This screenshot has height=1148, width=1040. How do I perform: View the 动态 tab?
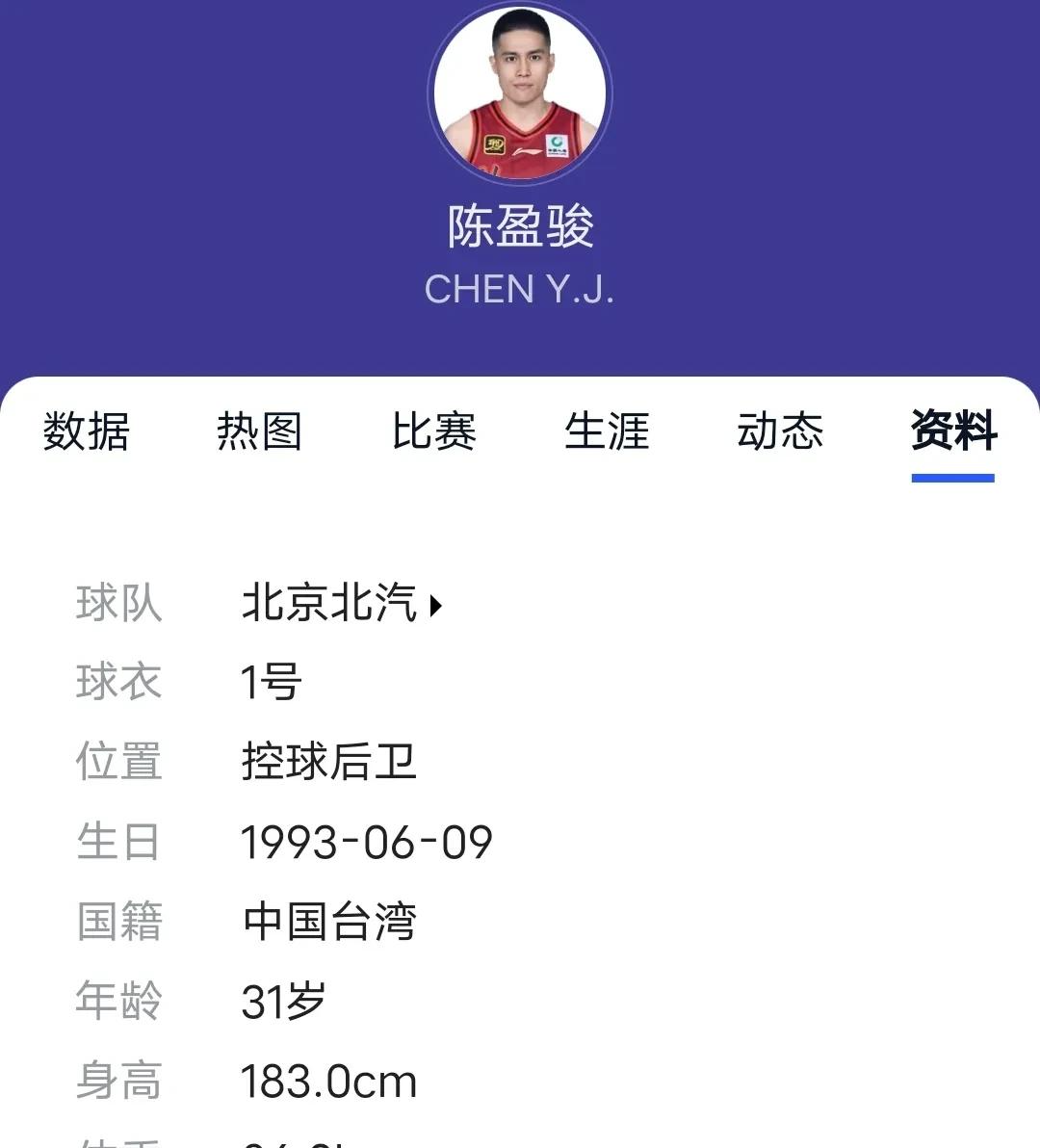click(780, 430)
